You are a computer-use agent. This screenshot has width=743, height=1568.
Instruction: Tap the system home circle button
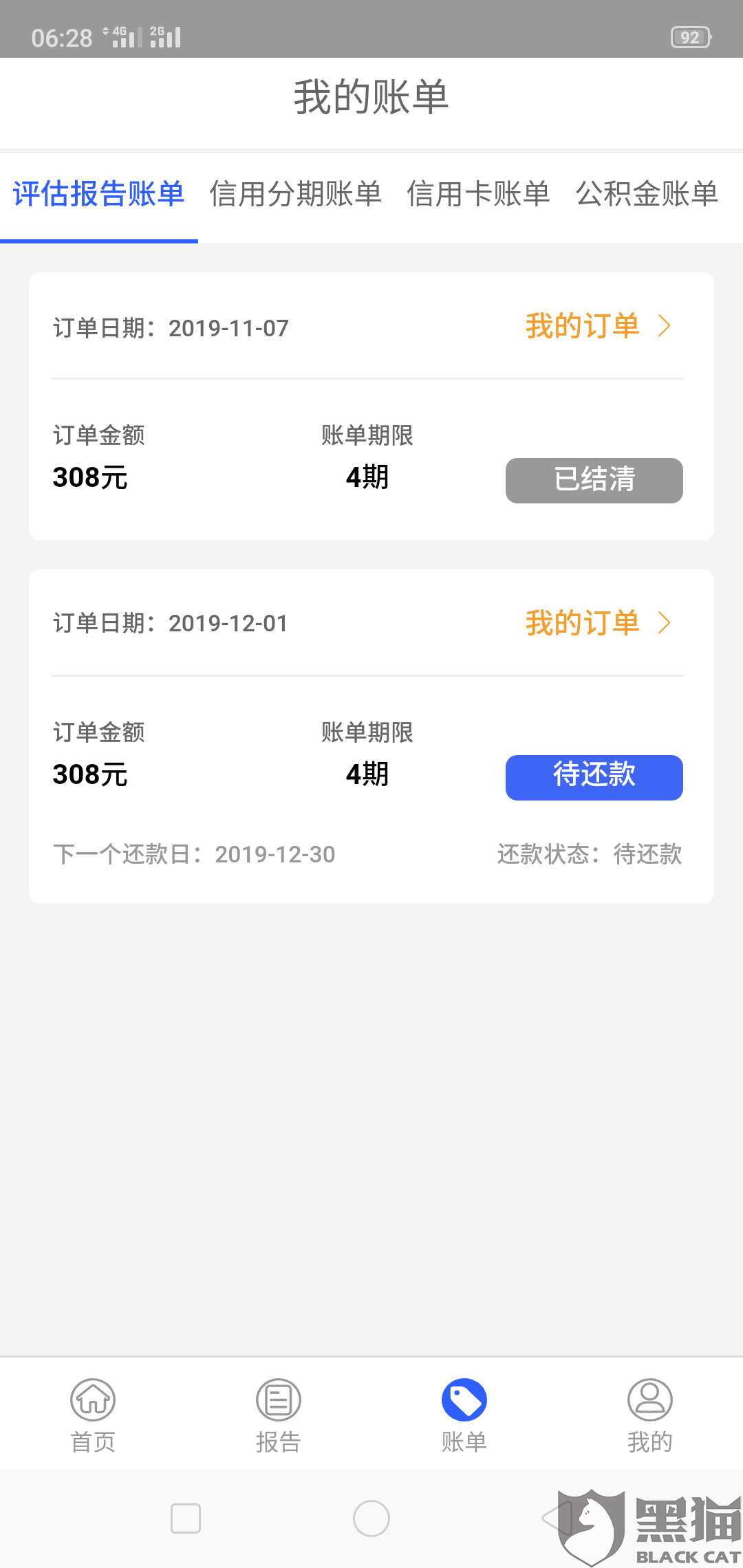tap(371, 1518)
